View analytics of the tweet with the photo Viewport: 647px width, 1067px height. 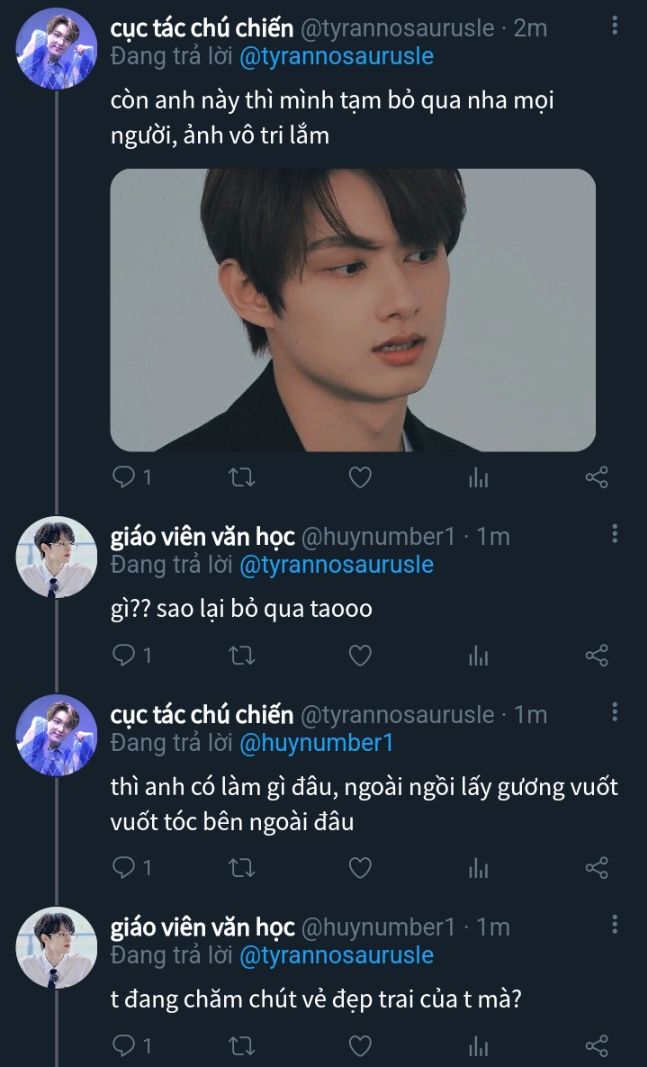pos(478,478)
